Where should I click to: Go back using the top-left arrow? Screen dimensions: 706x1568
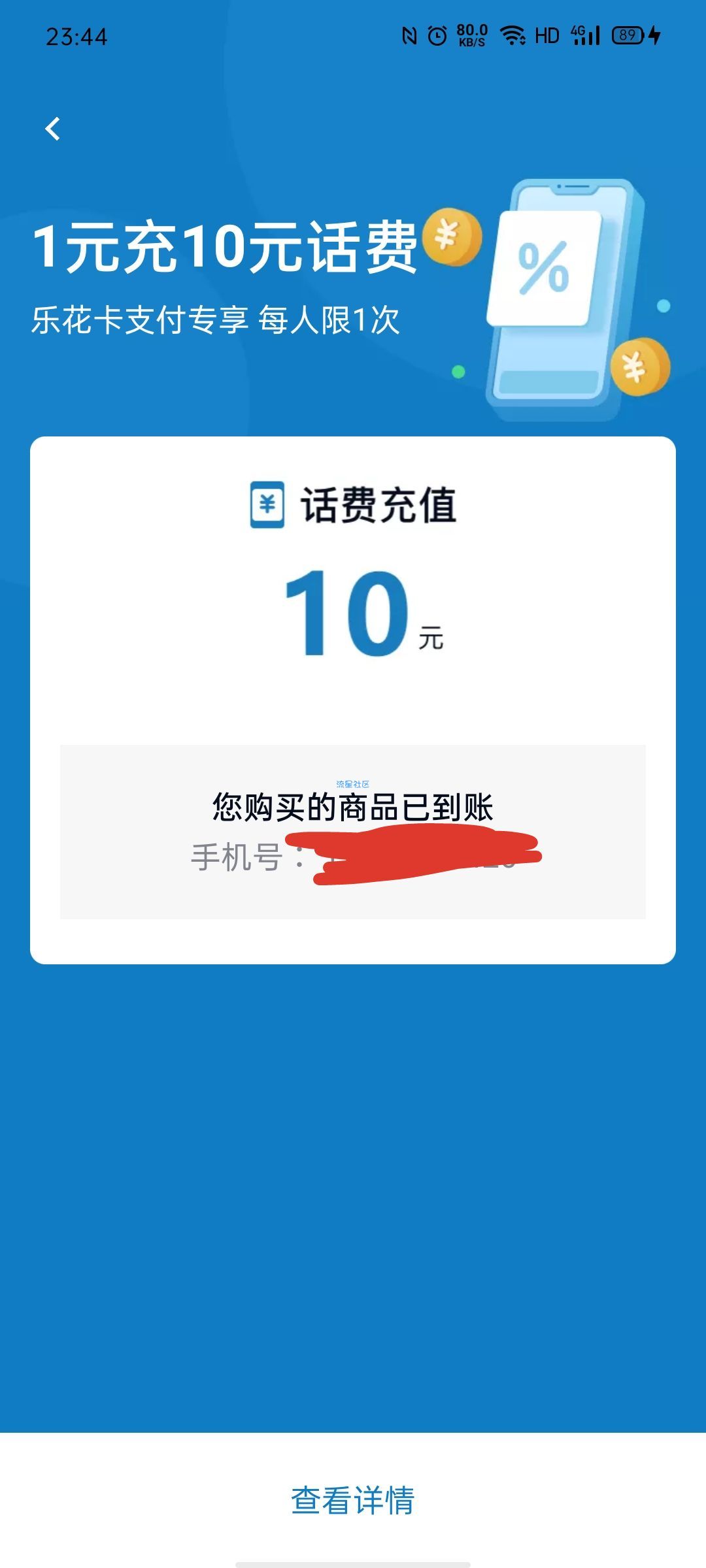point(53,129)
